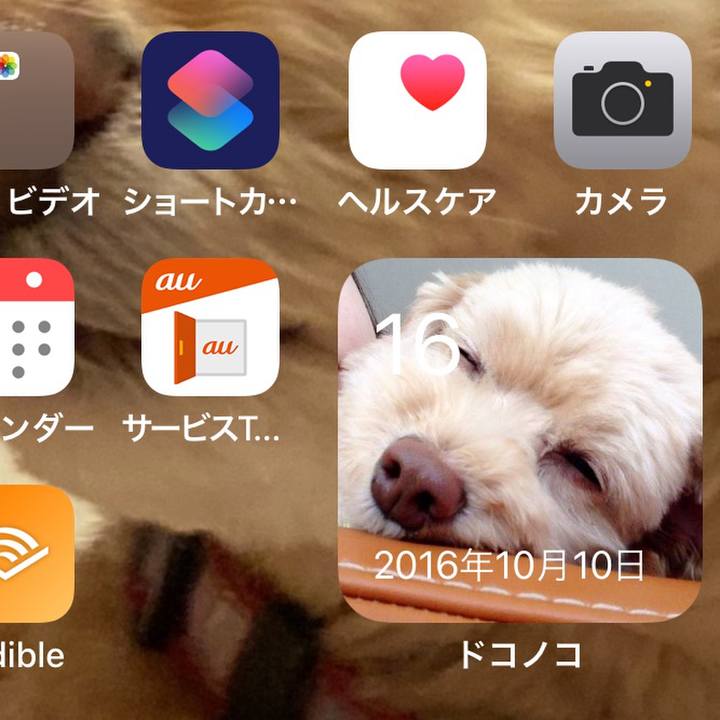Open the au Service Top app
Image resolution: width=720 pixels, height=720 pixels.
click(210, 327)
